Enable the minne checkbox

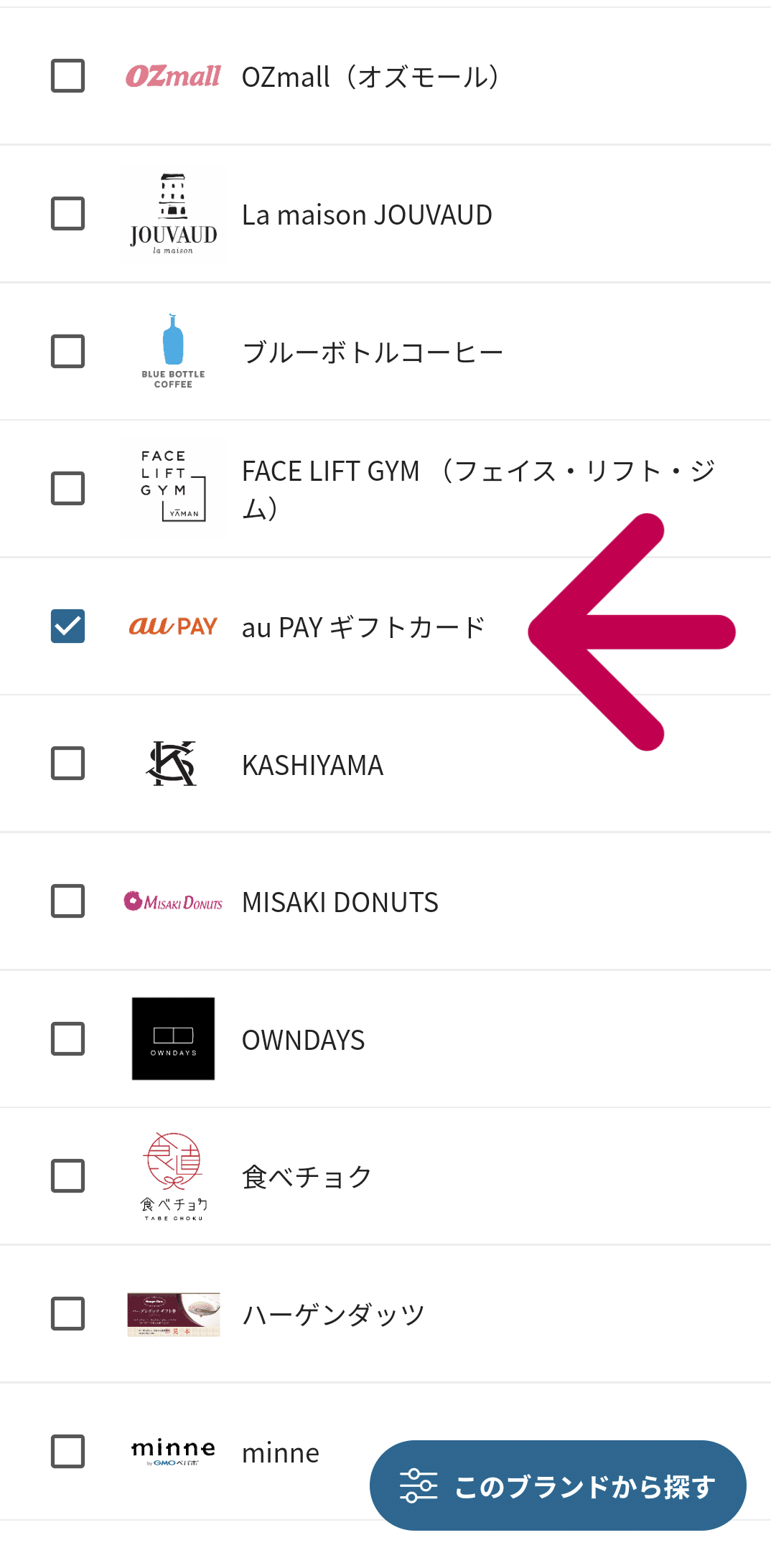68,1451
